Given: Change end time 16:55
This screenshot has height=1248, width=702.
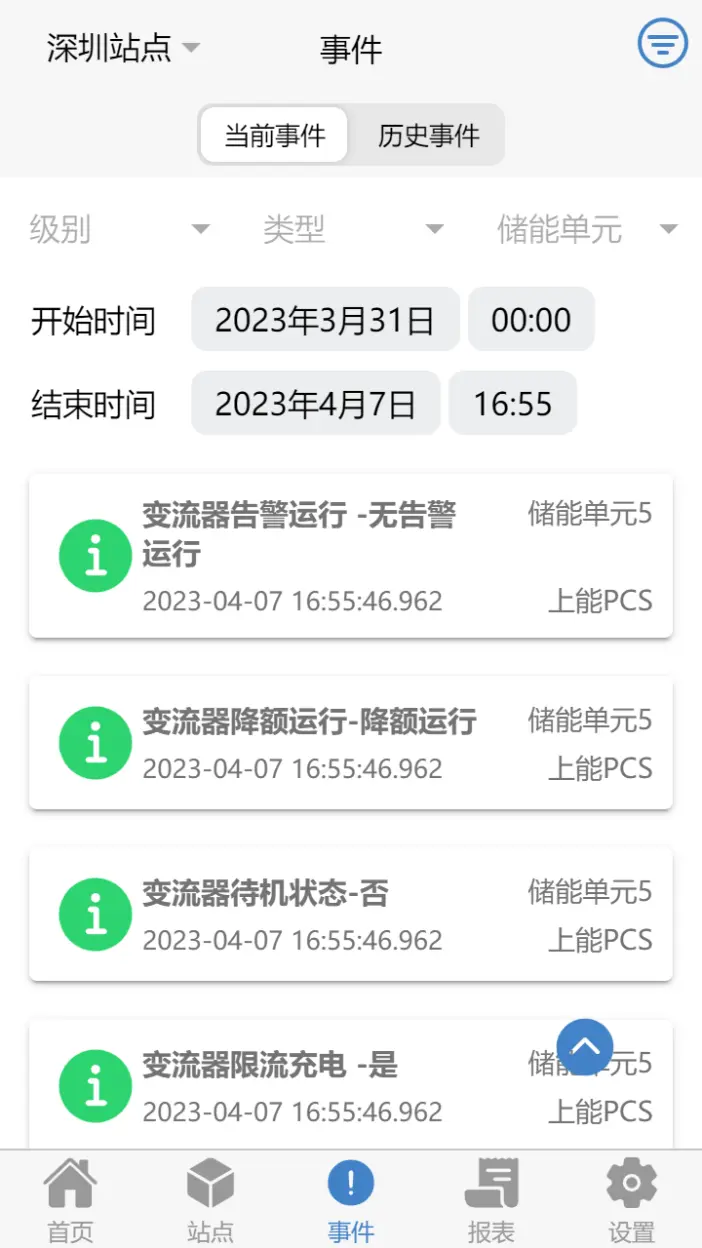Looking at the screenshot, I should point(512,404).
